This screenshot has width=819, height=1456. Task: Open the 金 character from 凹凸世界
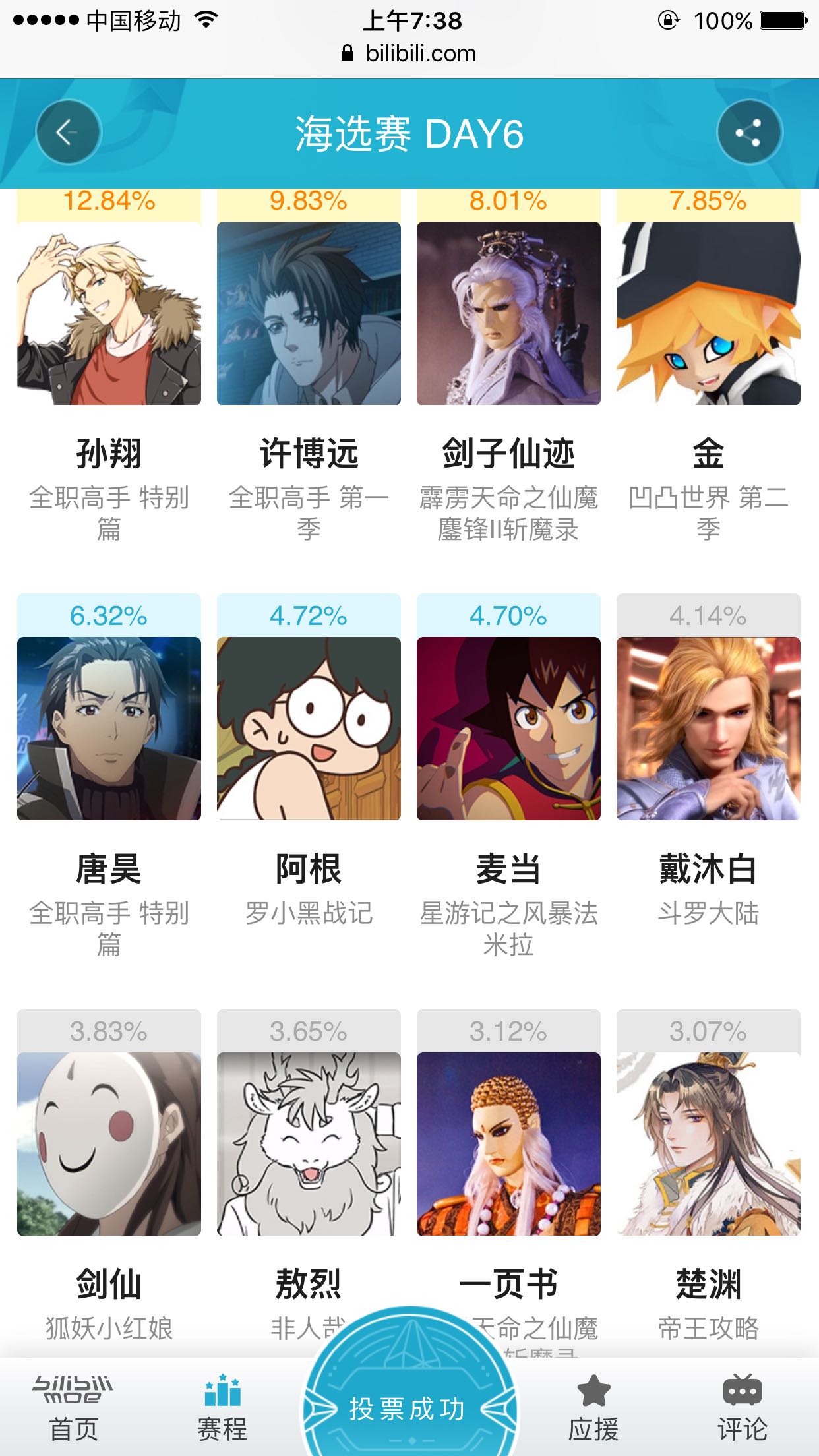pos(708,313)
